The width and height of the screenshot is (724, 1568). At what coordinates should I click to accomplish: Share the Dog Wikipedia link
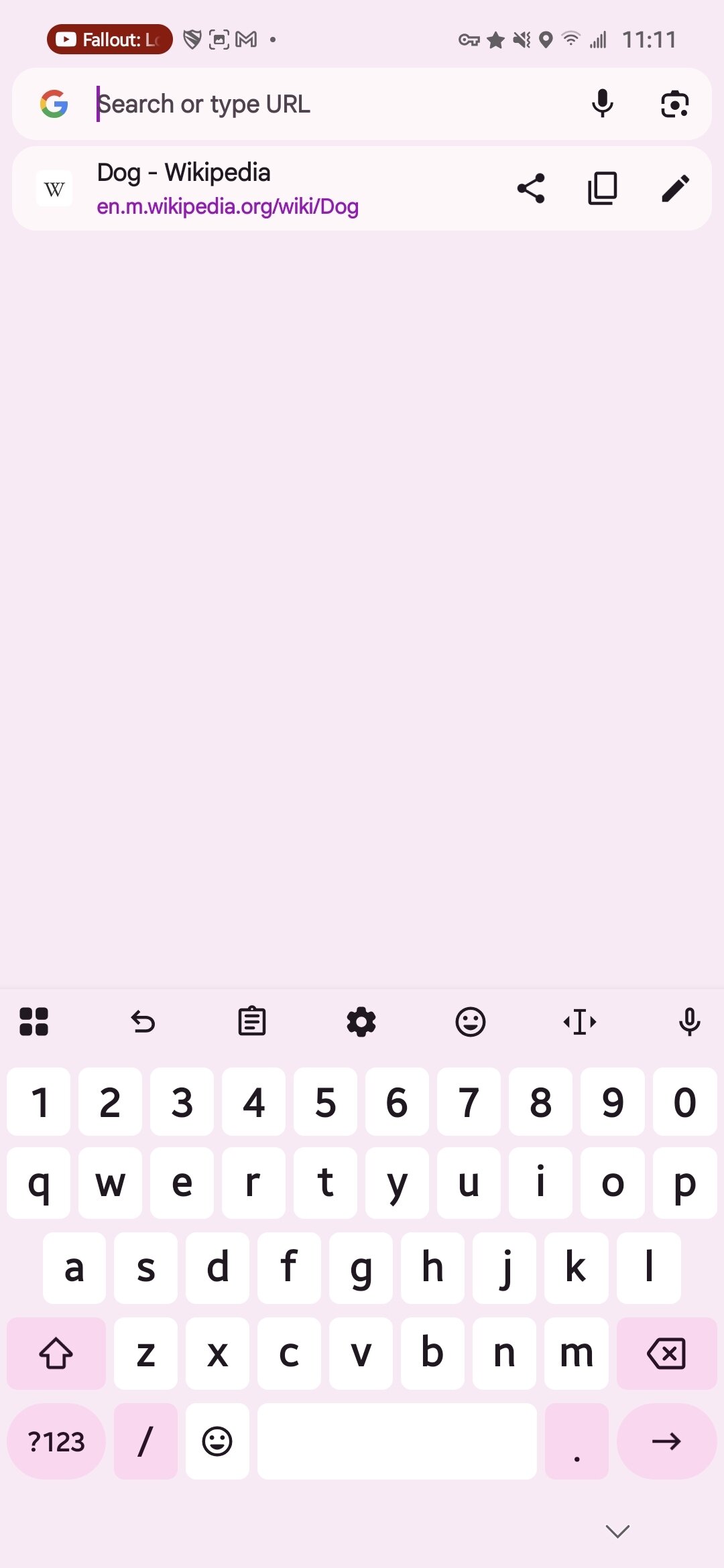point(531,189)
